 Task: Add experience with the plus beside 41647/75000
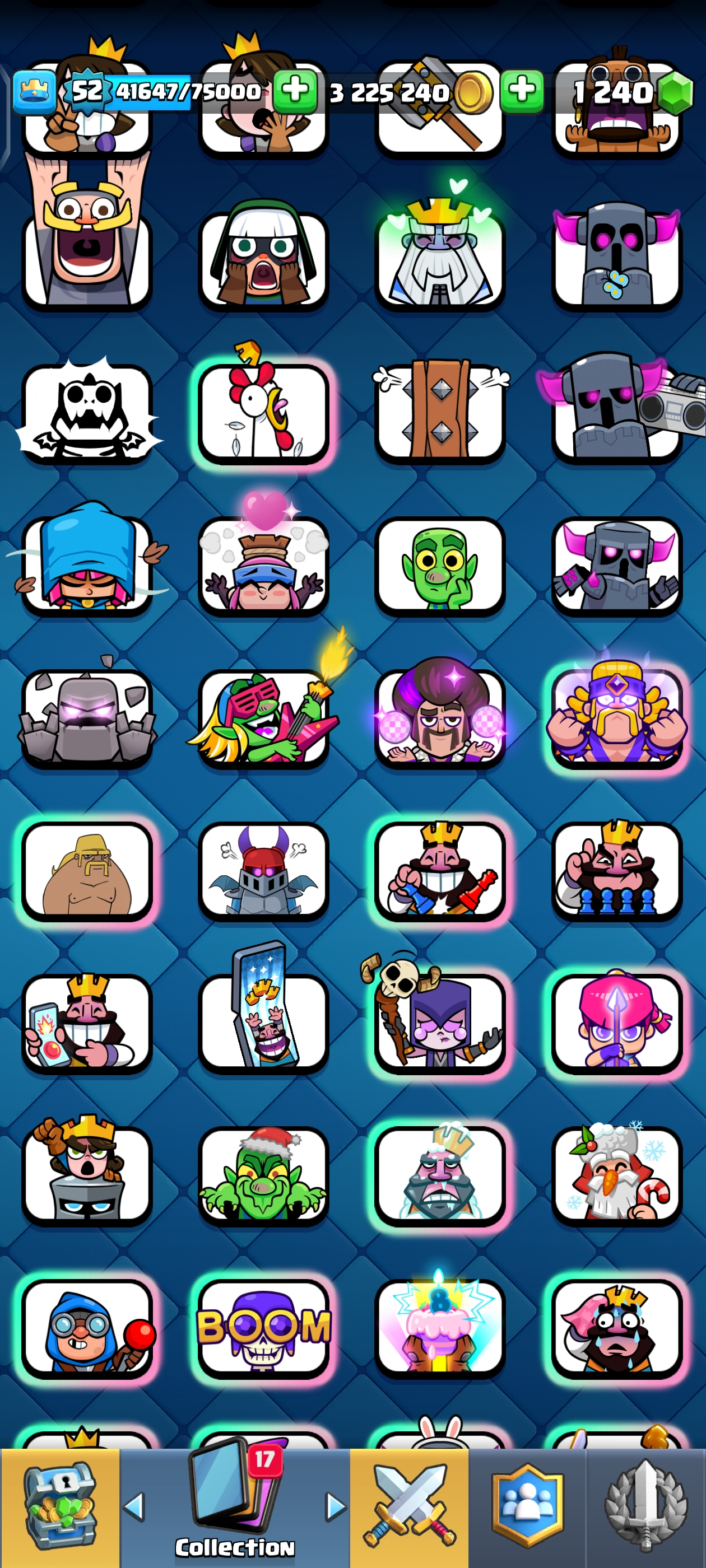coord(295,91)
